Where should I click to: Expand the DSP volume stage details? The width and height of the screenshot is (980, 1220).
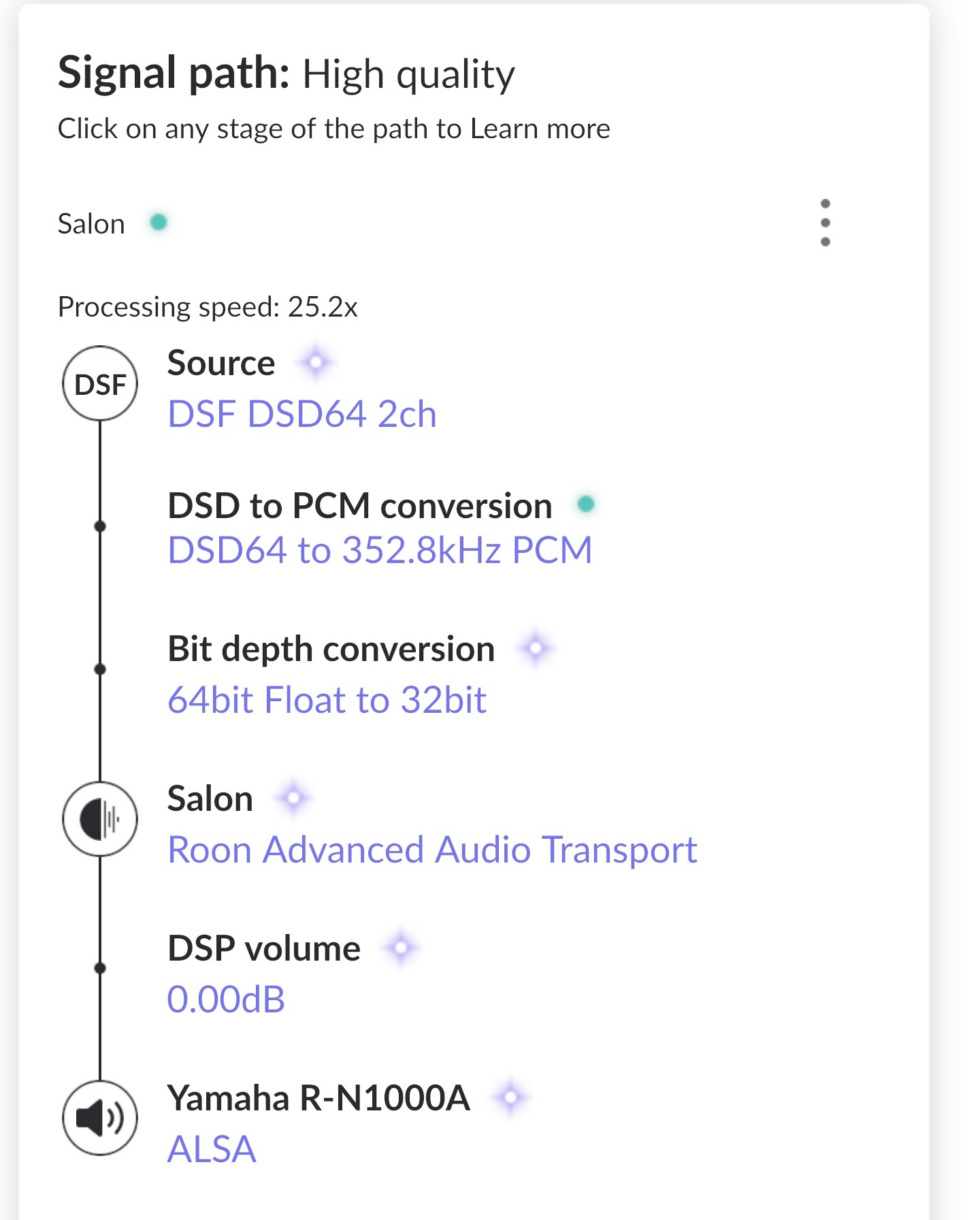pyautogui.click(x=263, y=947)
